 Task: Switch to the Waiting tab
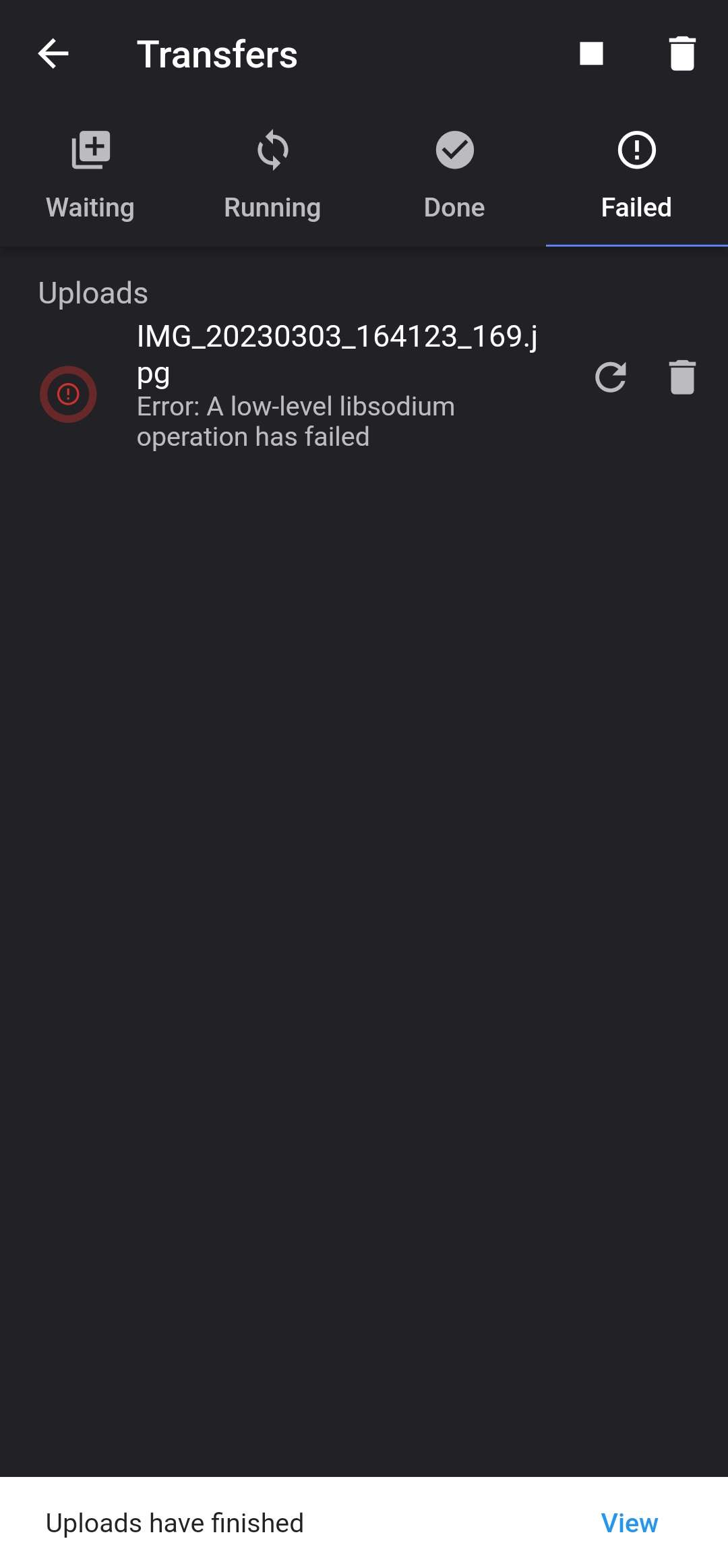(90, 177)
